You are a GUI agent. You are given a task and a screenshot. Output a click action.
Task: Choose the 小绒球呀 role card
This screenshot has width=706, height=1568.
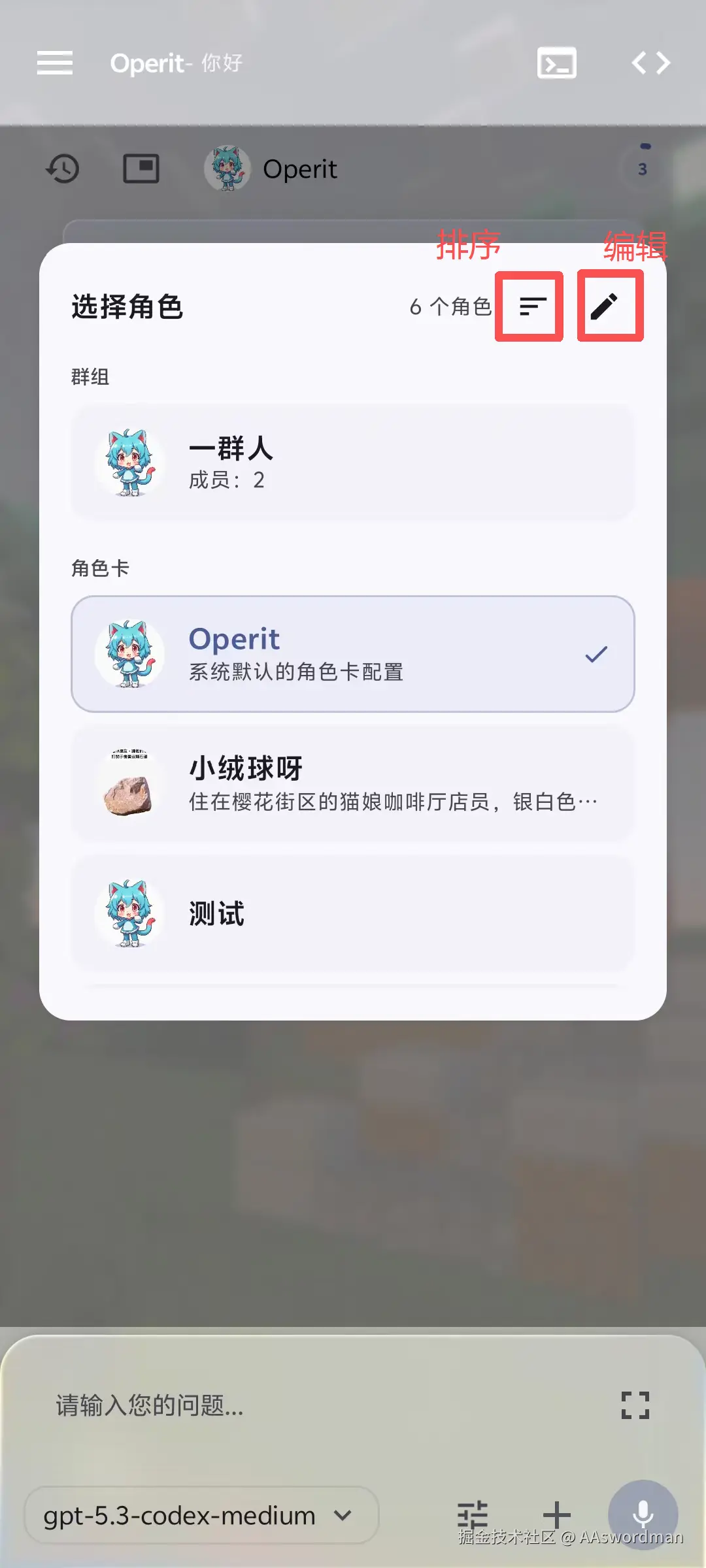353,783
